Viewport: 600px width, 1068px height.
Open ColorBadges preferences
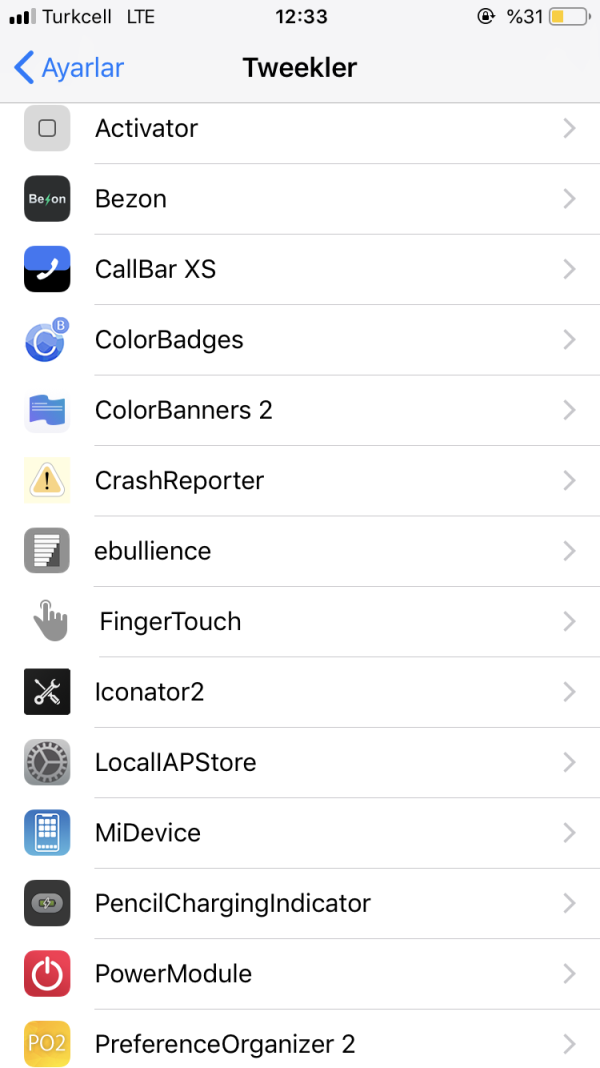coord(300,340)
